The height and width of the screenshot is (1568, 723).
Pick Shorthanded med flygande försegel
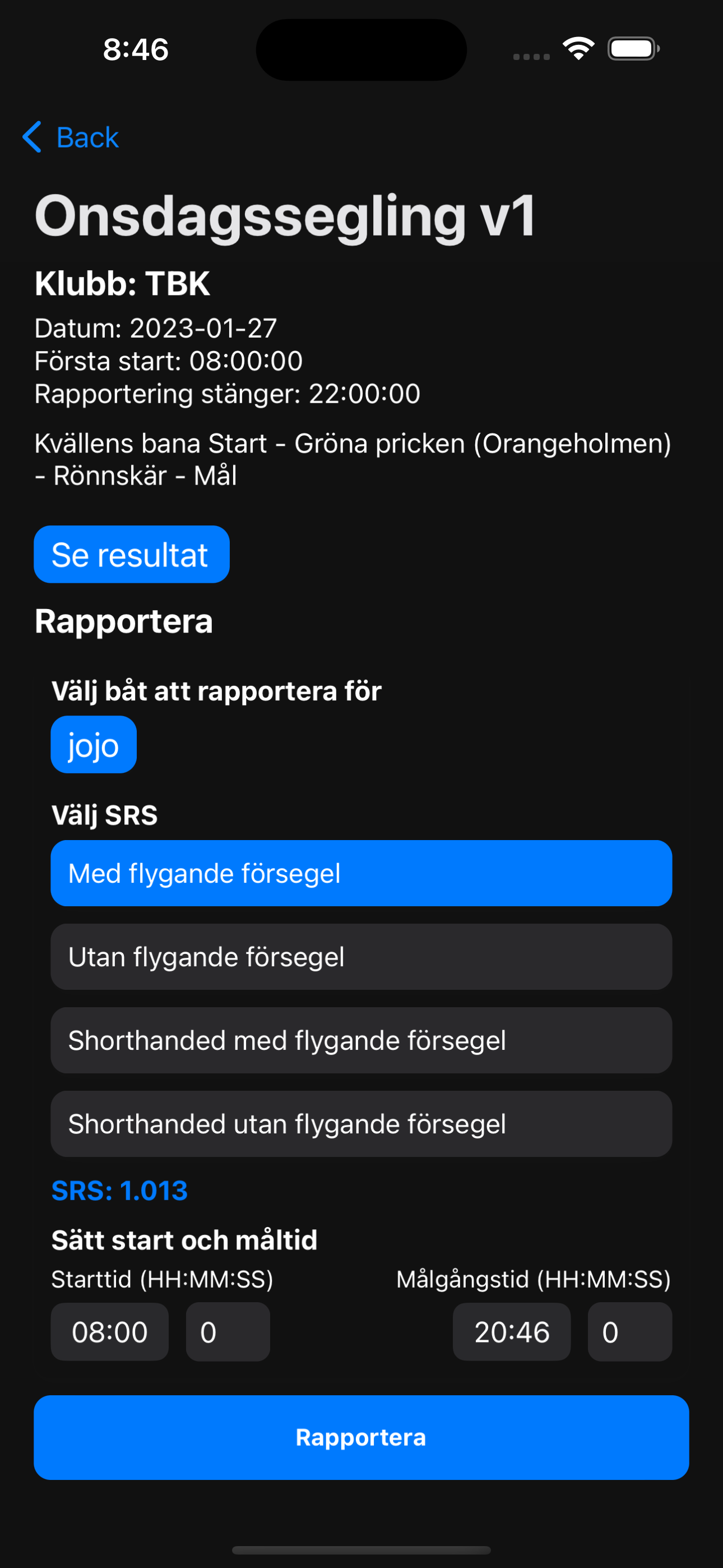361,1040
